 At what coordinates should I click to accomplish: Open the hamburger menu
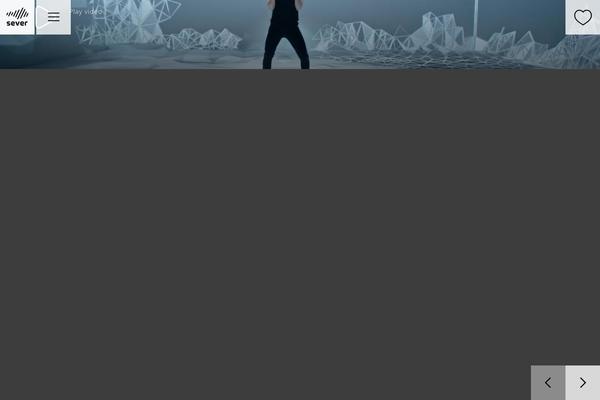click(53, 17)
